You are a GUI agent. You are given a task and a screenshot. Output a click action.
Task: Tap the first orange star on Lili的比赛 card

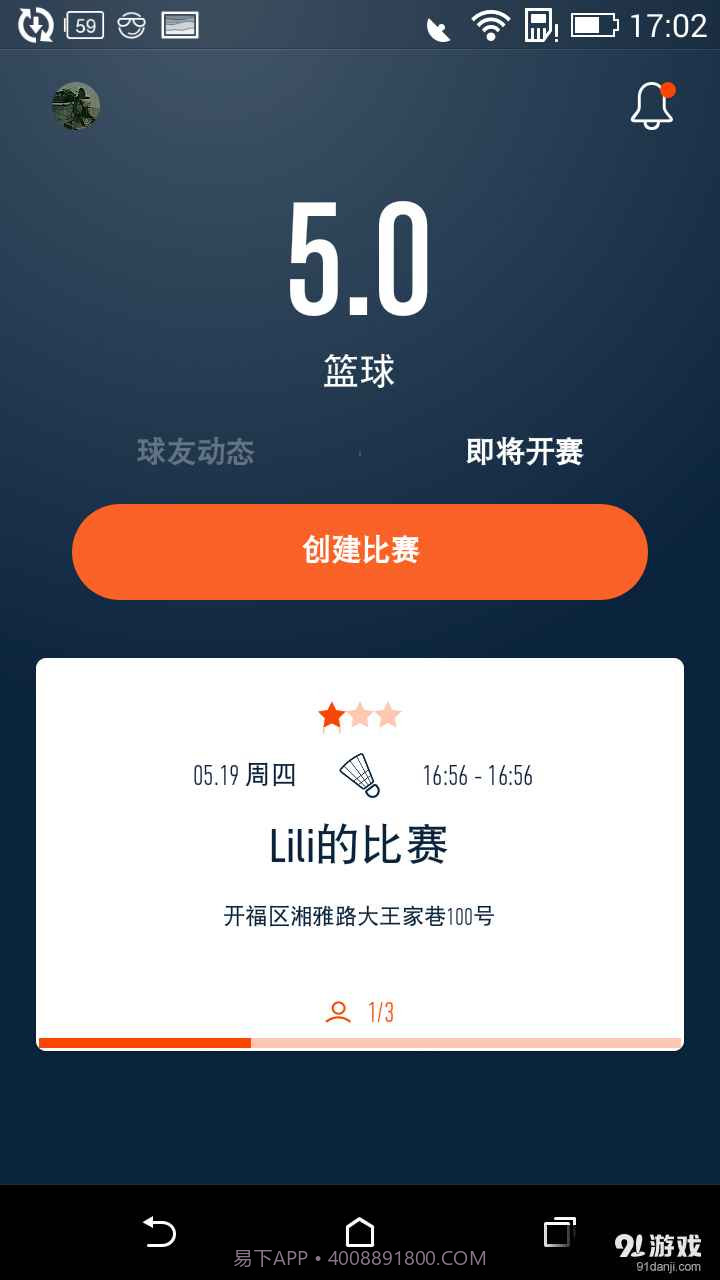coord(330,714)
